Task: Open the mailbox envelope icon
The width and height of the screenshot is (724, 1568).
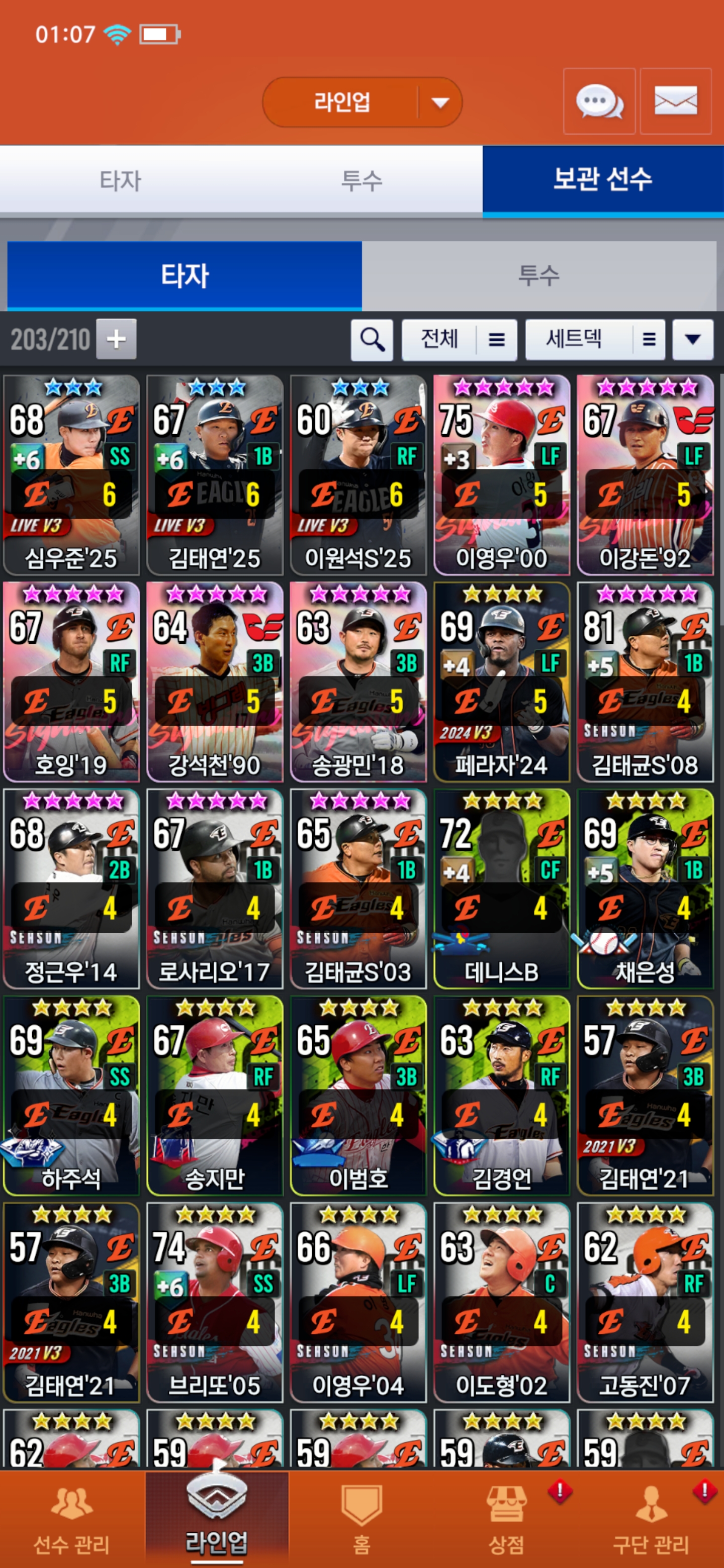Action: pos(675,101)
